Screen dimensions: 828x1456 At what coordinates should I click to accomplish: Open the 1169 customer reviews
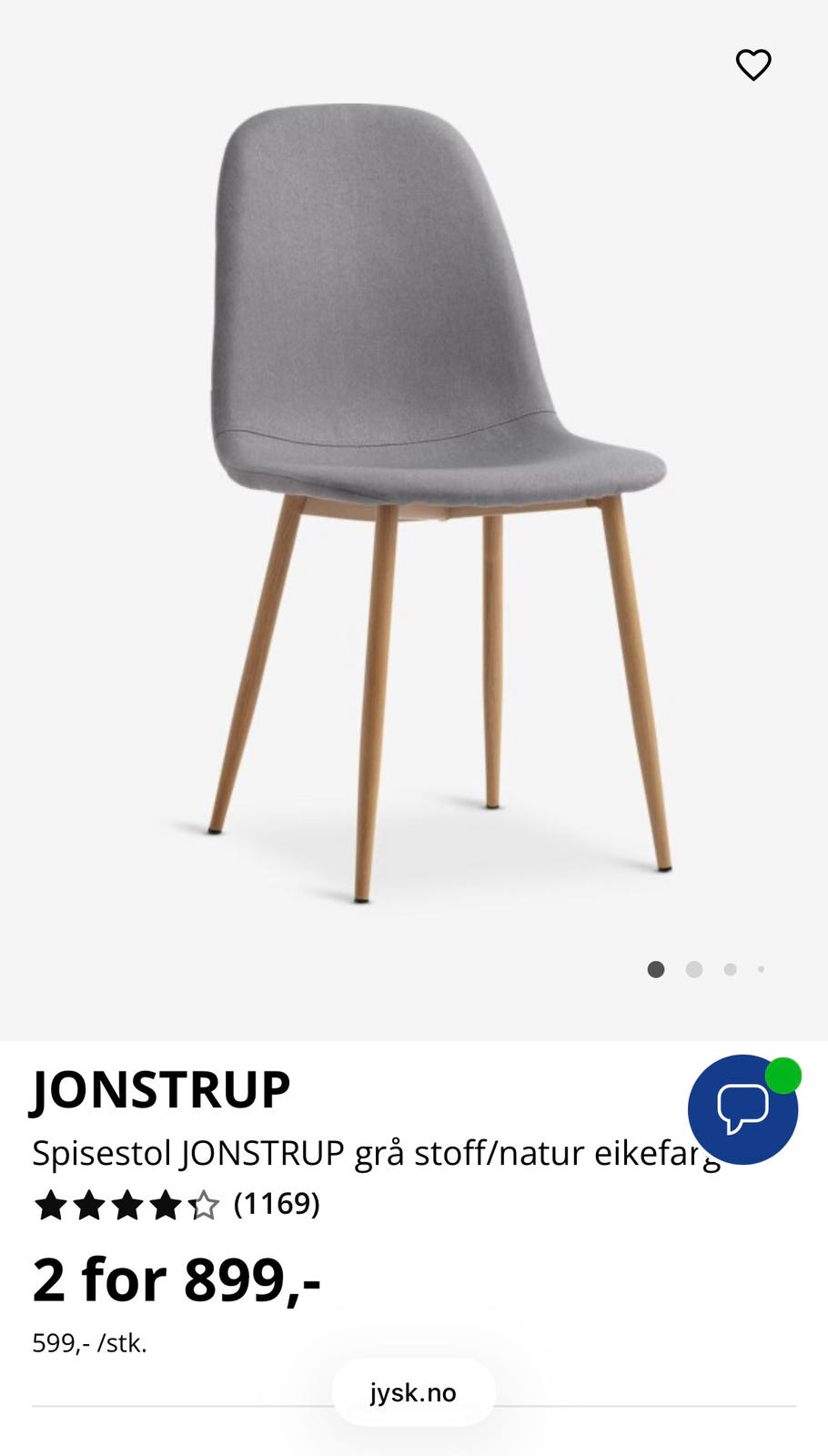276,1204
